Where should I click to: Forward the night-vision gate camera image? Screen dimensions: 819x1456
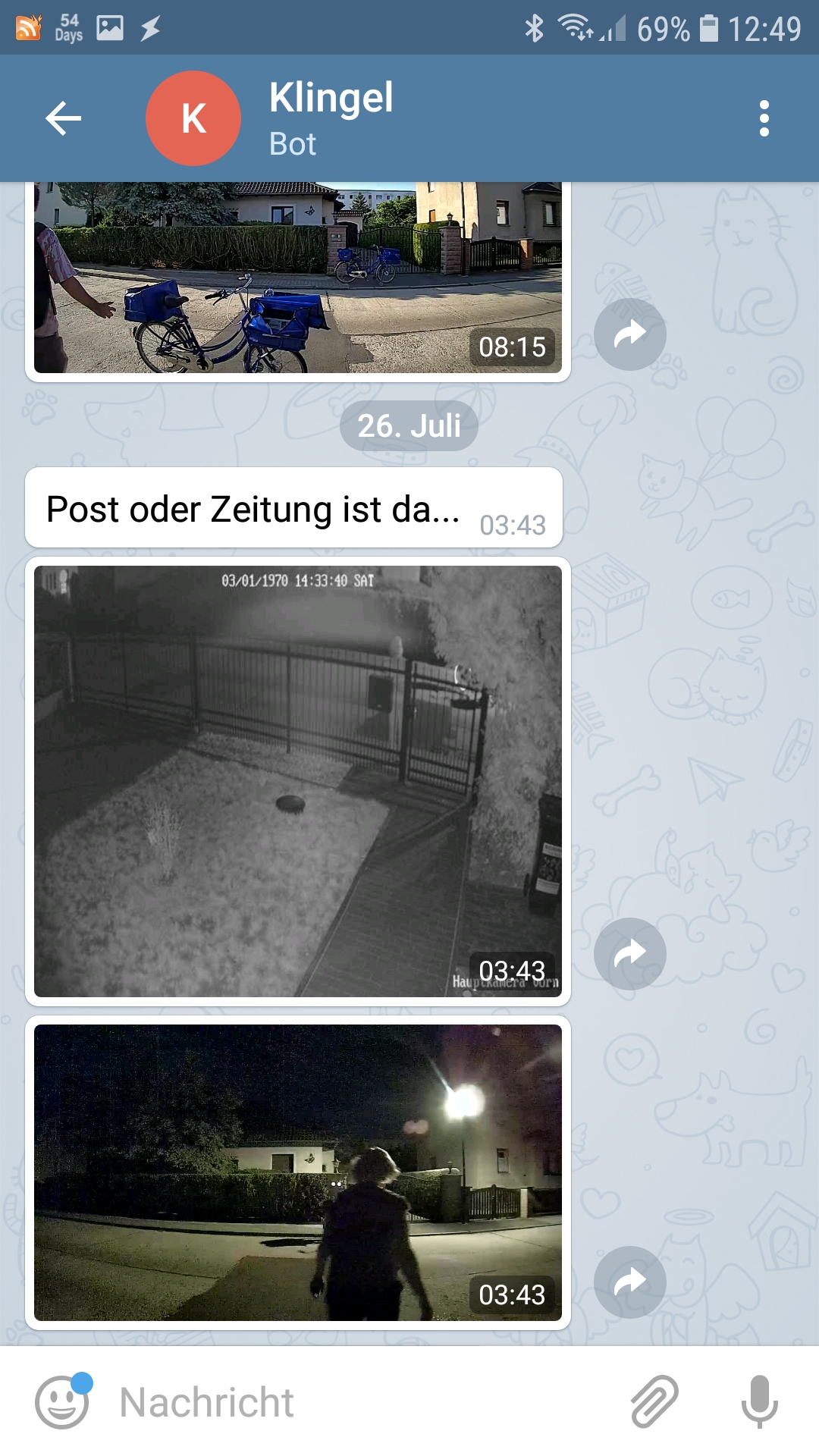point(629,953)
